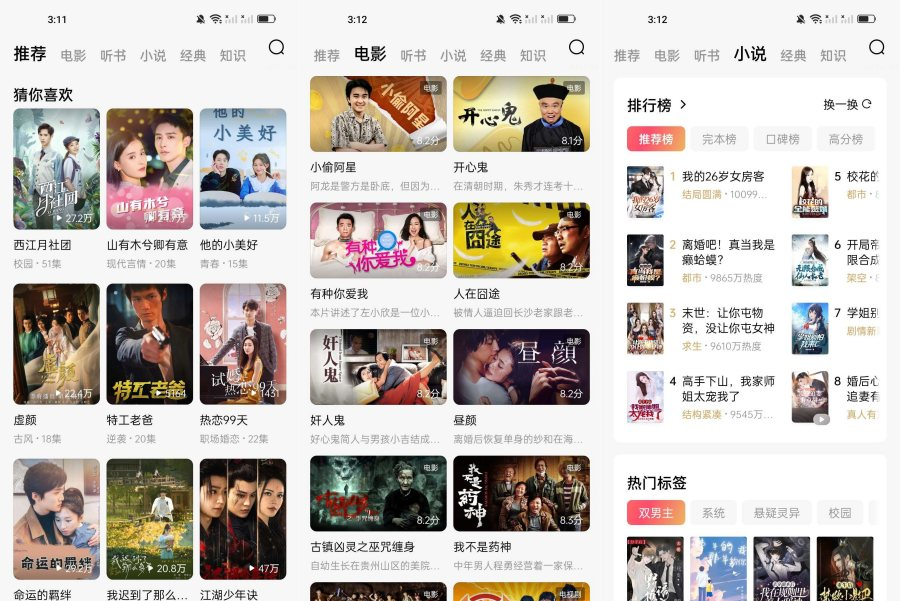900x601 pixels.
Task: Show the 高分榜 ranking chip
Action: pos(845,139)
